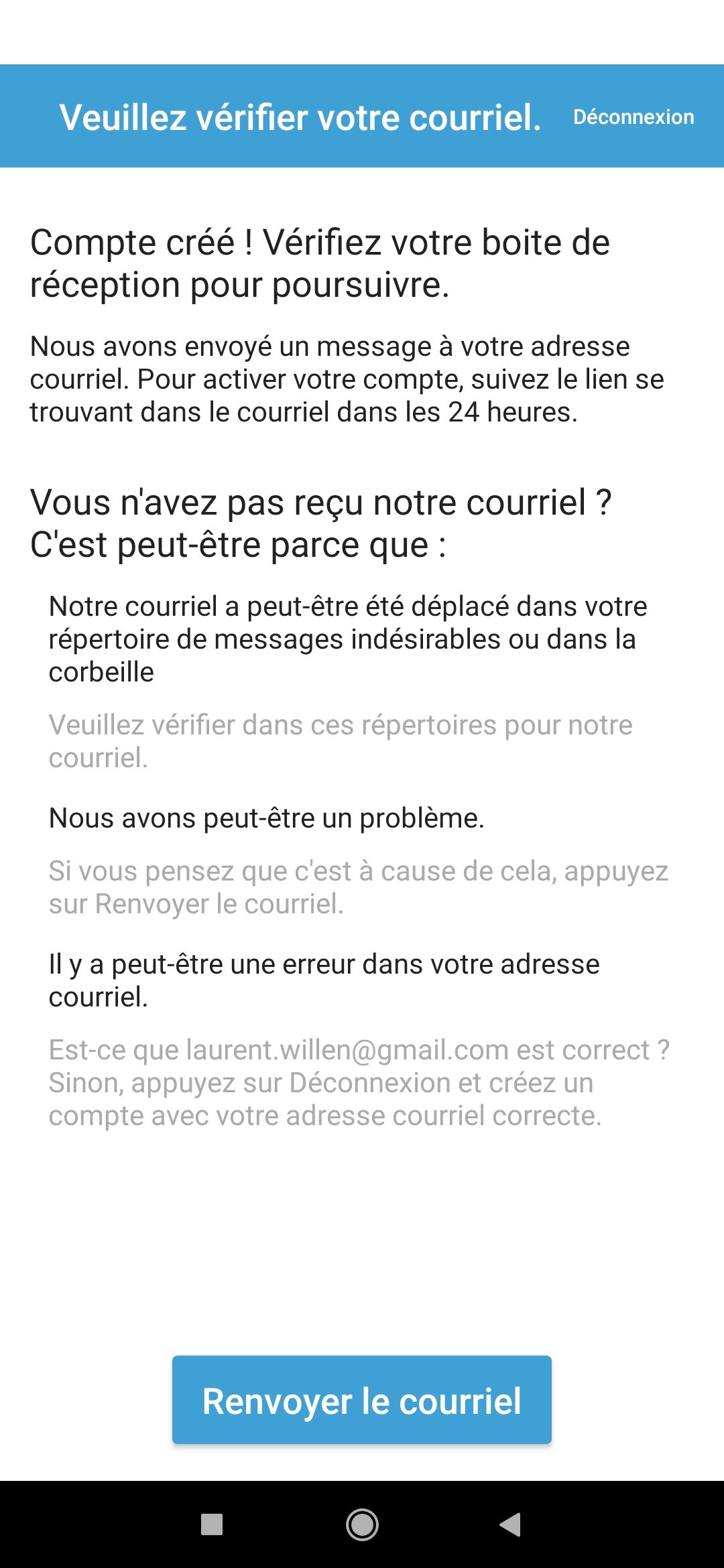Go back using the system back arrow
Screen dimensions: 724x1568
510,1524
